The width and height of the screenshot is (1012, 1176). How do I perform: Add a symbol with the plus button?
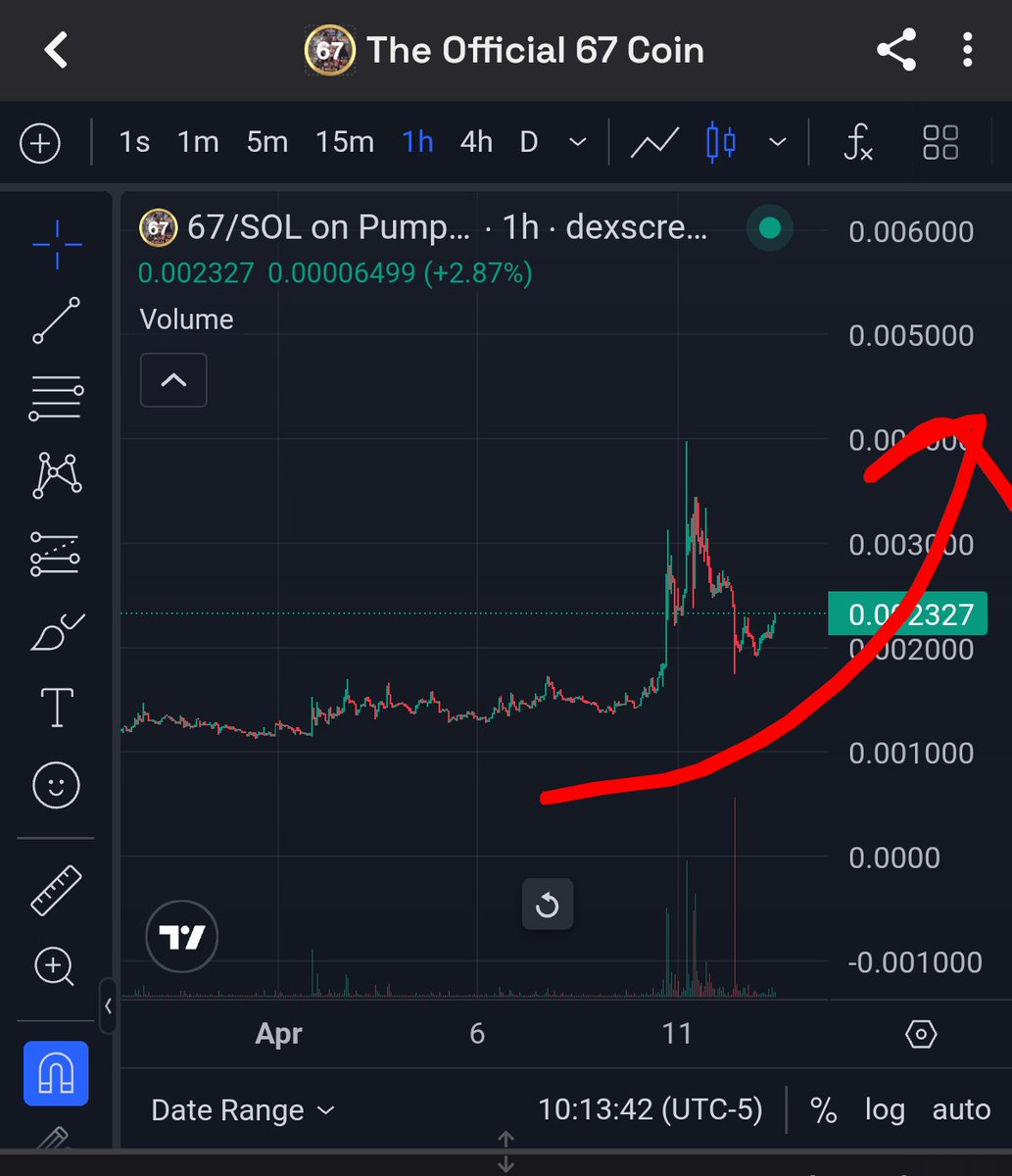pos(40,143)
